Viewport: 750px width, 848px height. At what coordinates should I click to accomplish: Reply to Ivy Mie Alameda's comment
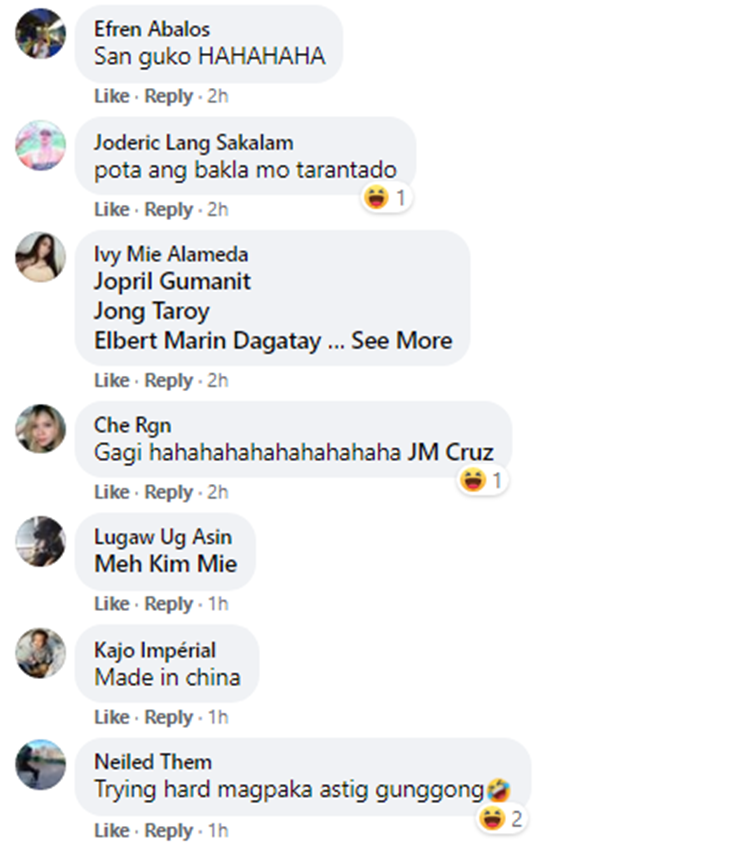click(x=168, y=380)
